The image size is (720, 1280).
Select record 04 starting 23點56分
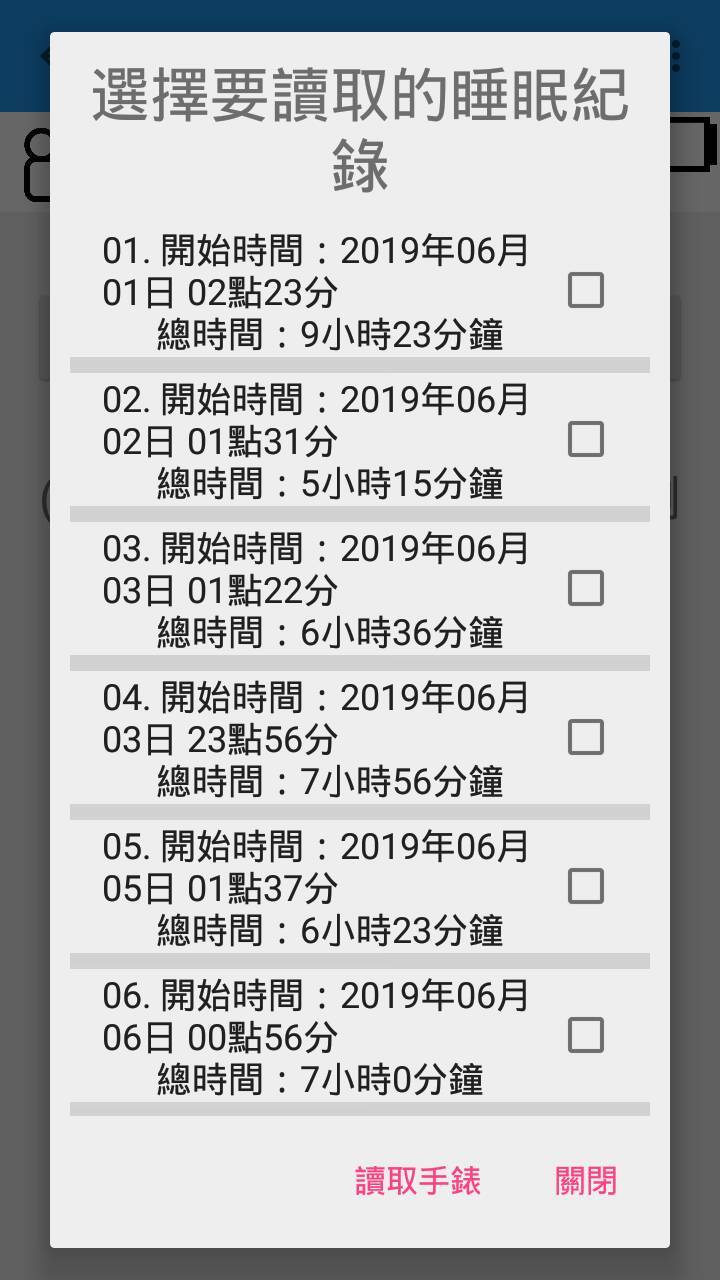[x=586, y=738]
